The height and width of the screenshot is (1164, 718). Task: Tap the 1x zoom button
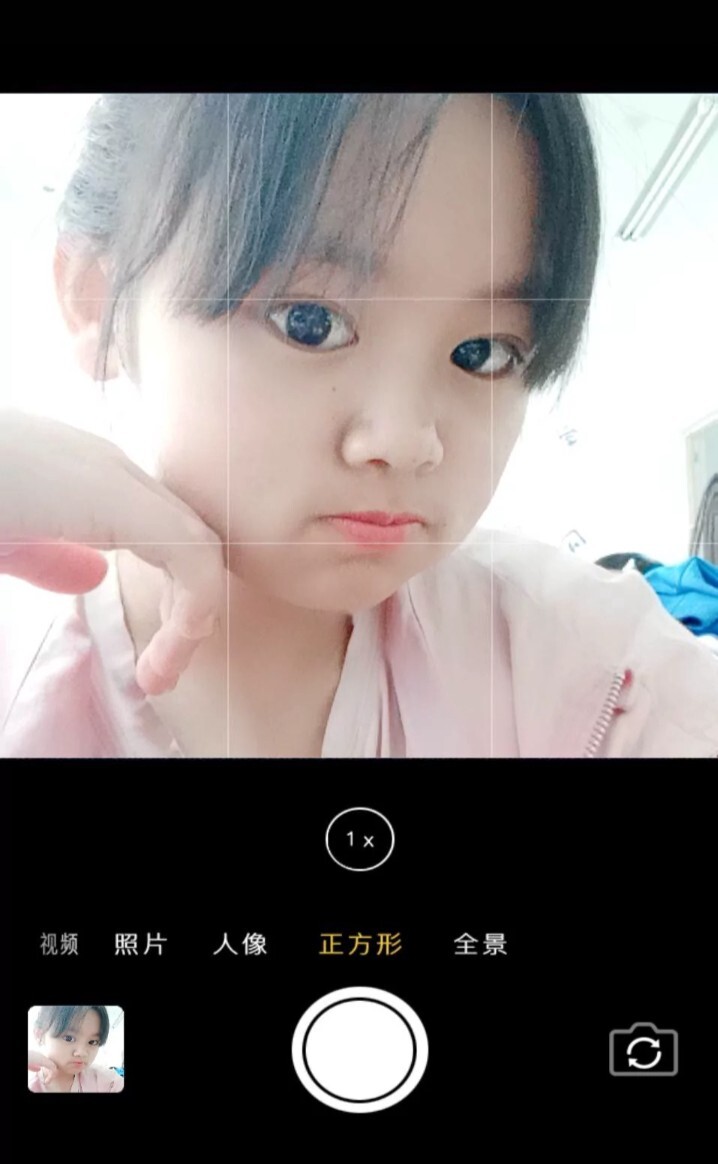click(x=360, y=840)
